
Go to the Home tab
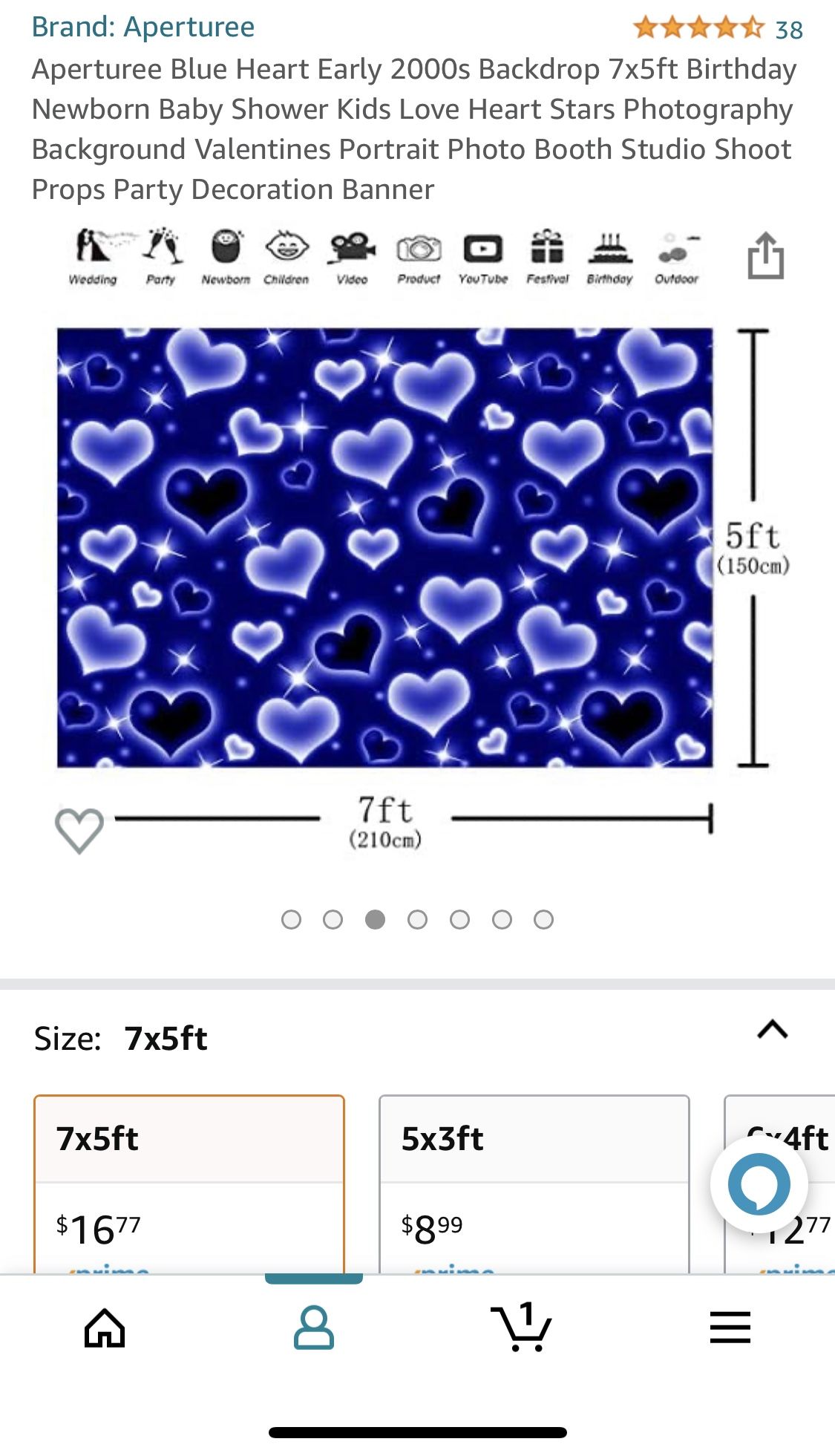(105, 1328)
